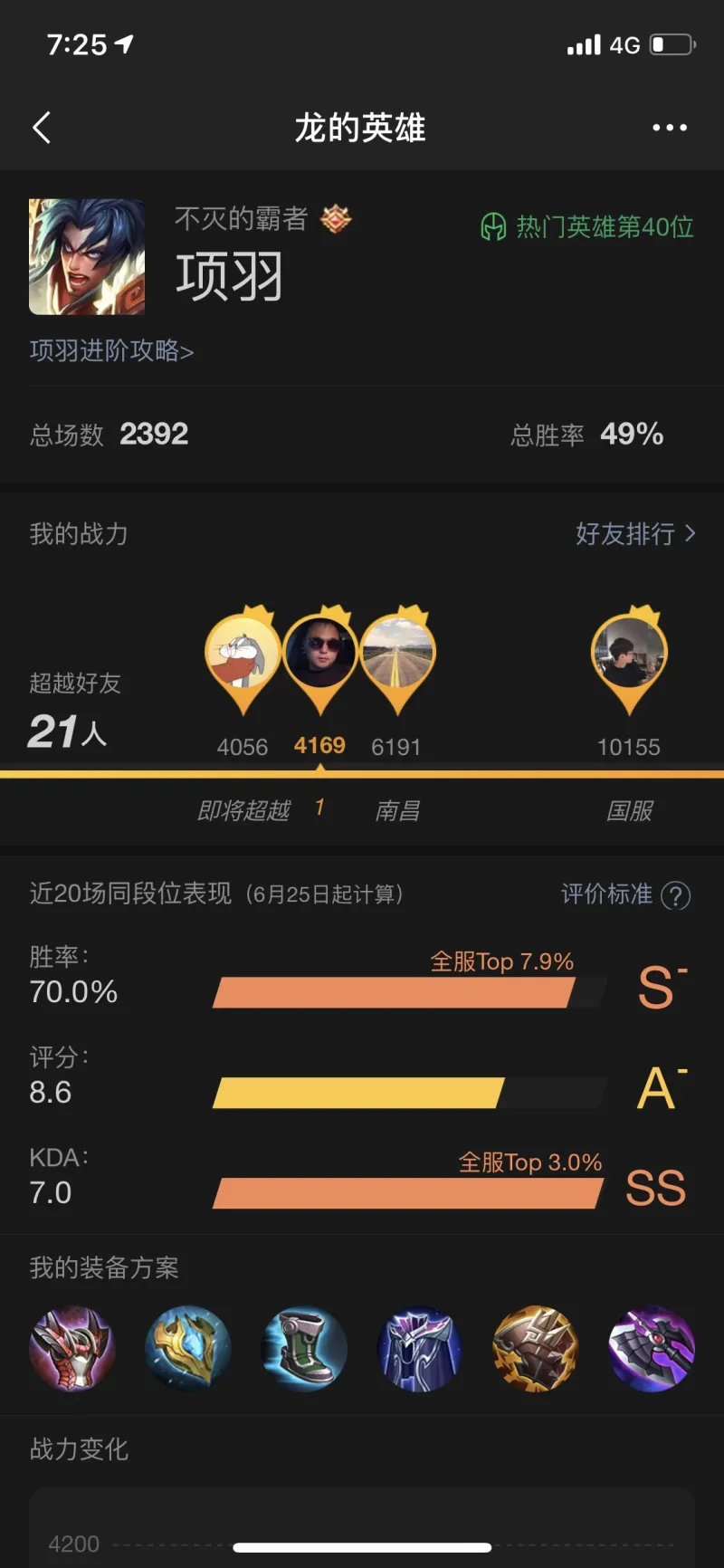Viewport: 724px width, 1568px height.
Task: Open the 评价标准 help info
Action: point(625,894)
